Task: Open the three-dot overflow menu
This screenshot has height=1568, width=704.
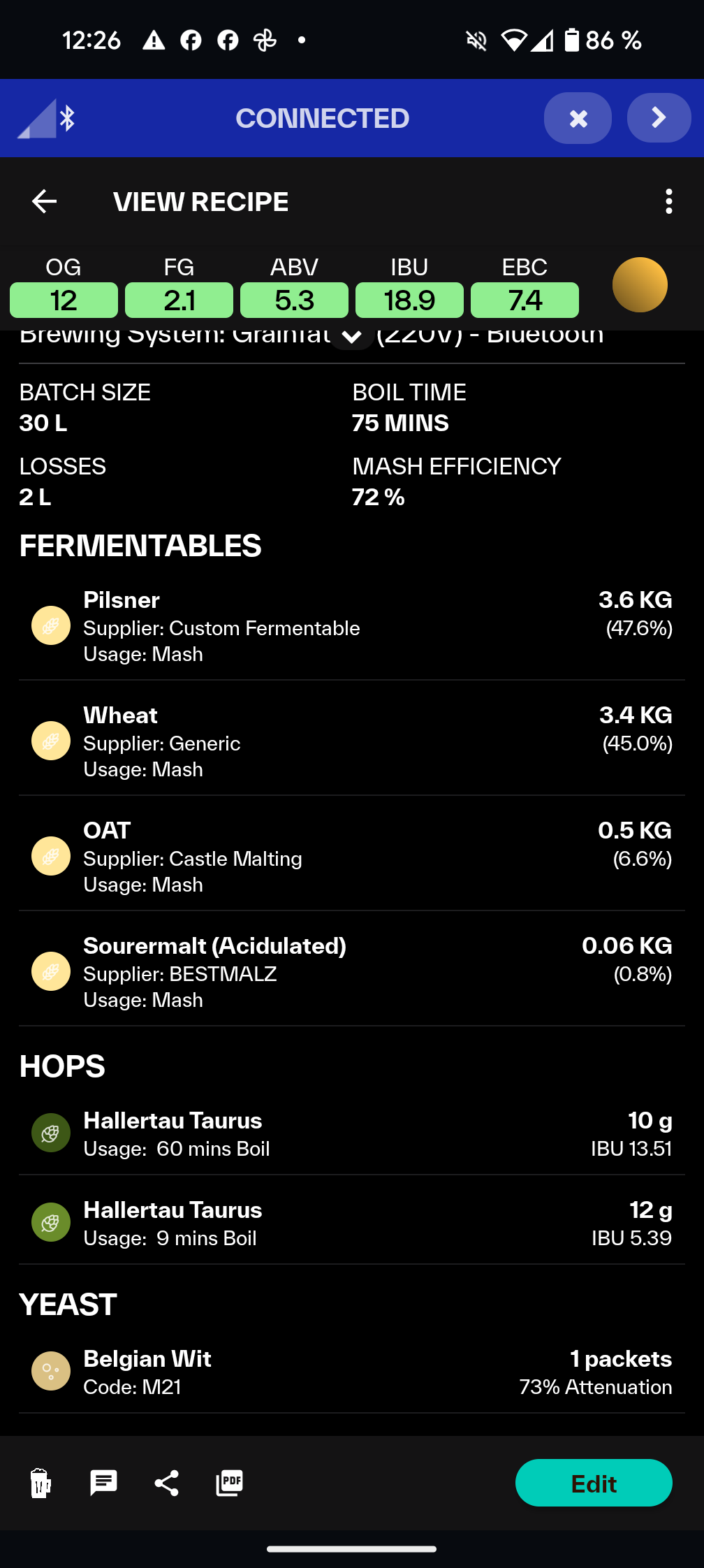Action: [668, 202]
